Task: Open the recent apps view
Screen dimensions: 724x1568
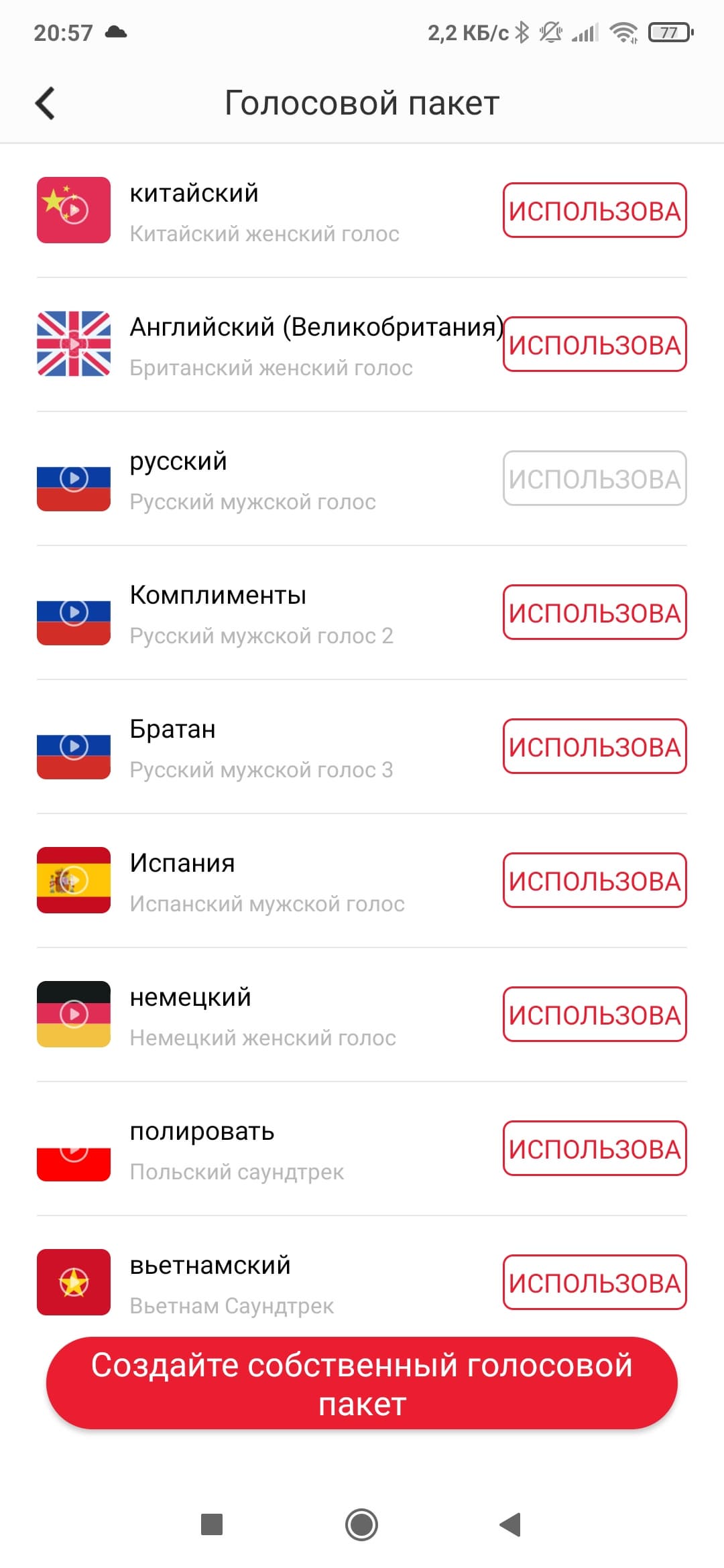Action: 212,1524
